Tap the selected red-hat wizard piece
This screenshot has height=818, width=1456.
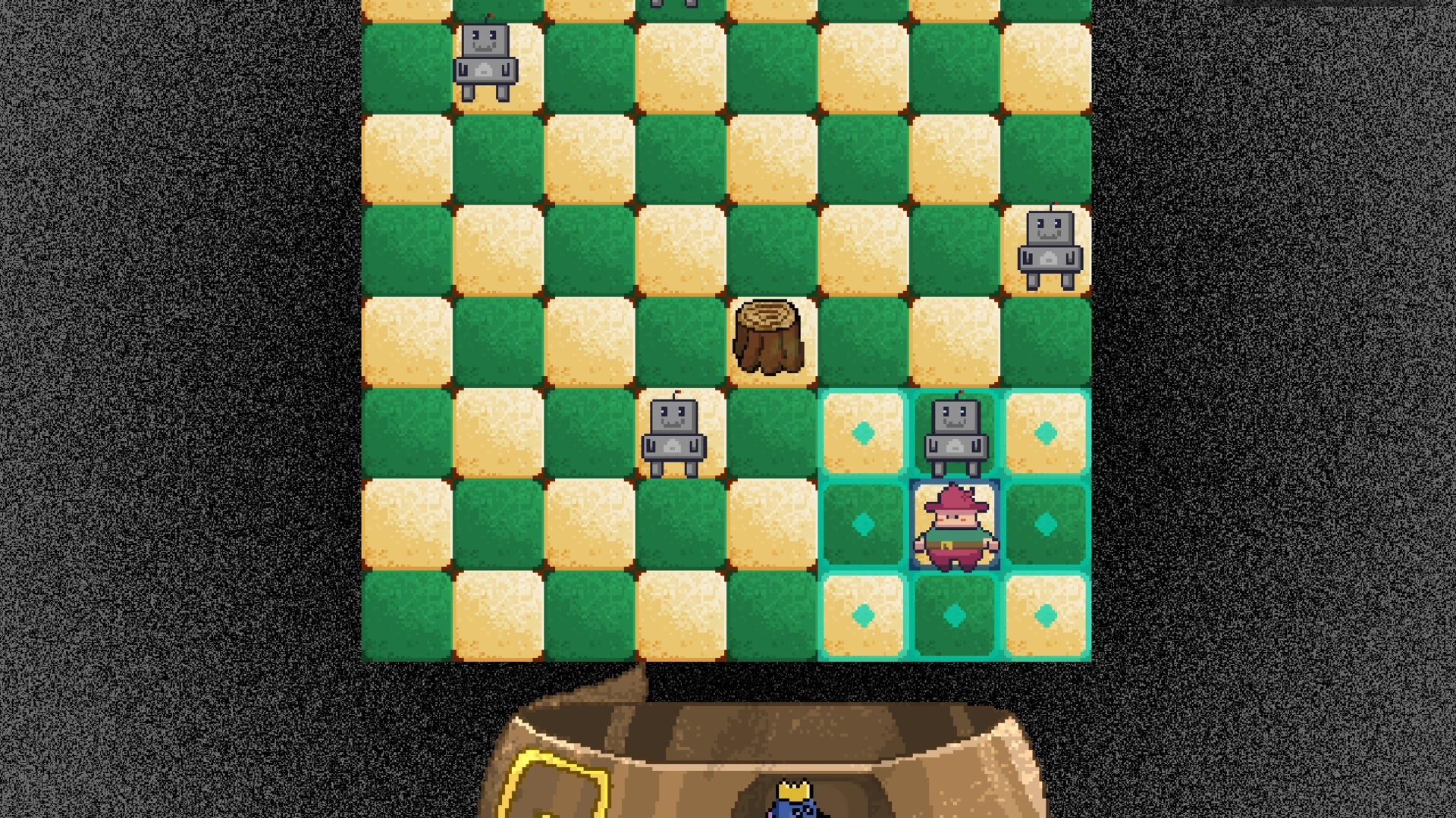[955, 526]
